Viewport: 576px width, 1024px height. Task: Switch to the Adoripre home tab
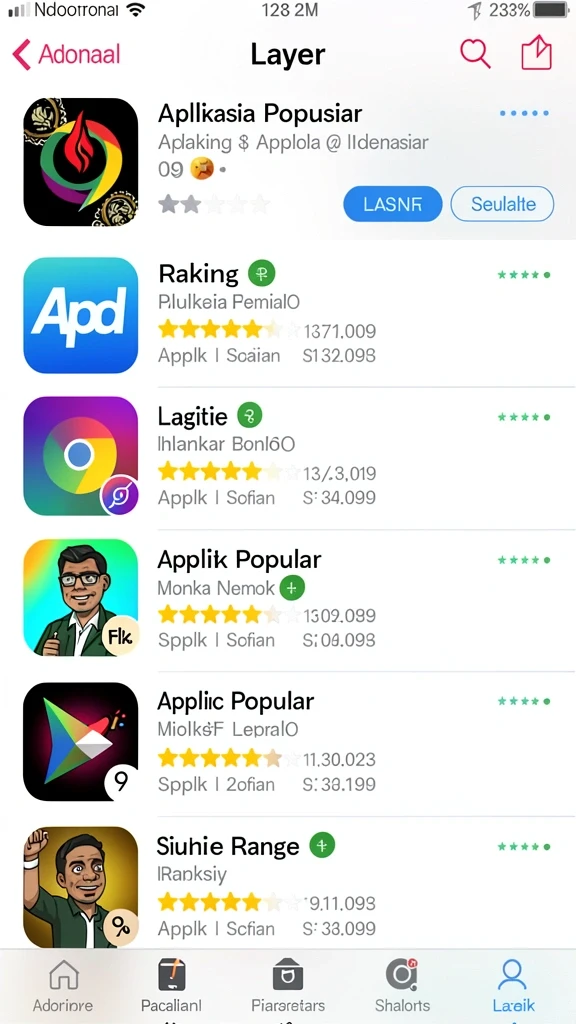(x=63, y=985)
